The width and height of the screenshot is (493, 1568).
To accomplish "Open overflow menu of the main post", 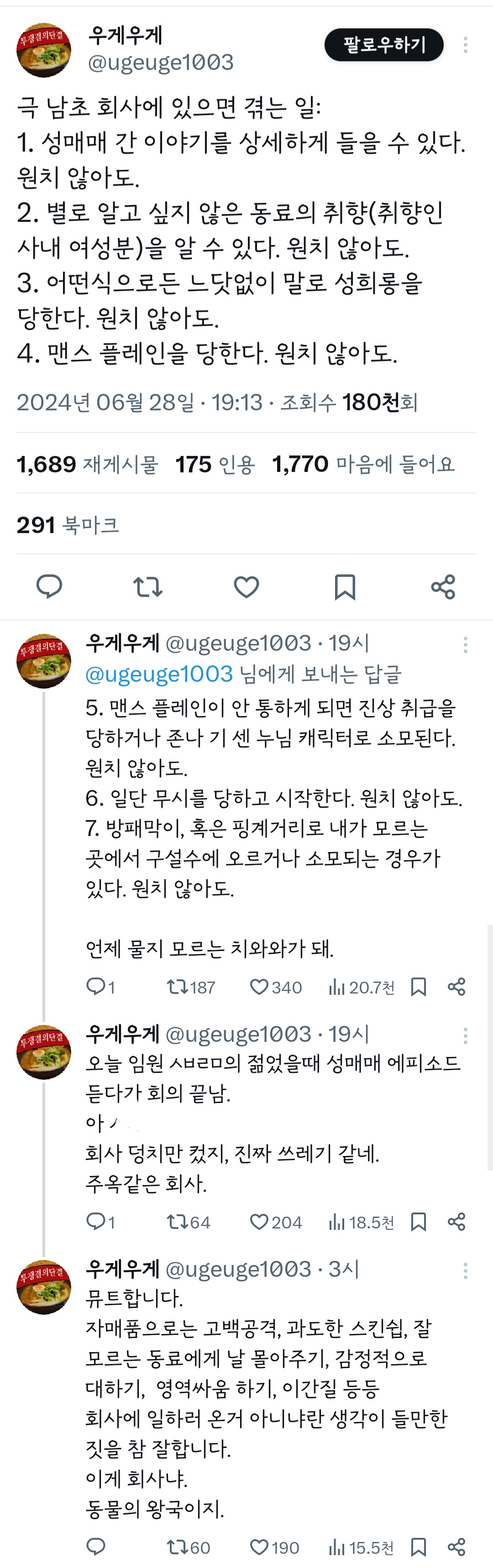I will pyautogui.click(x=465, y=44).
